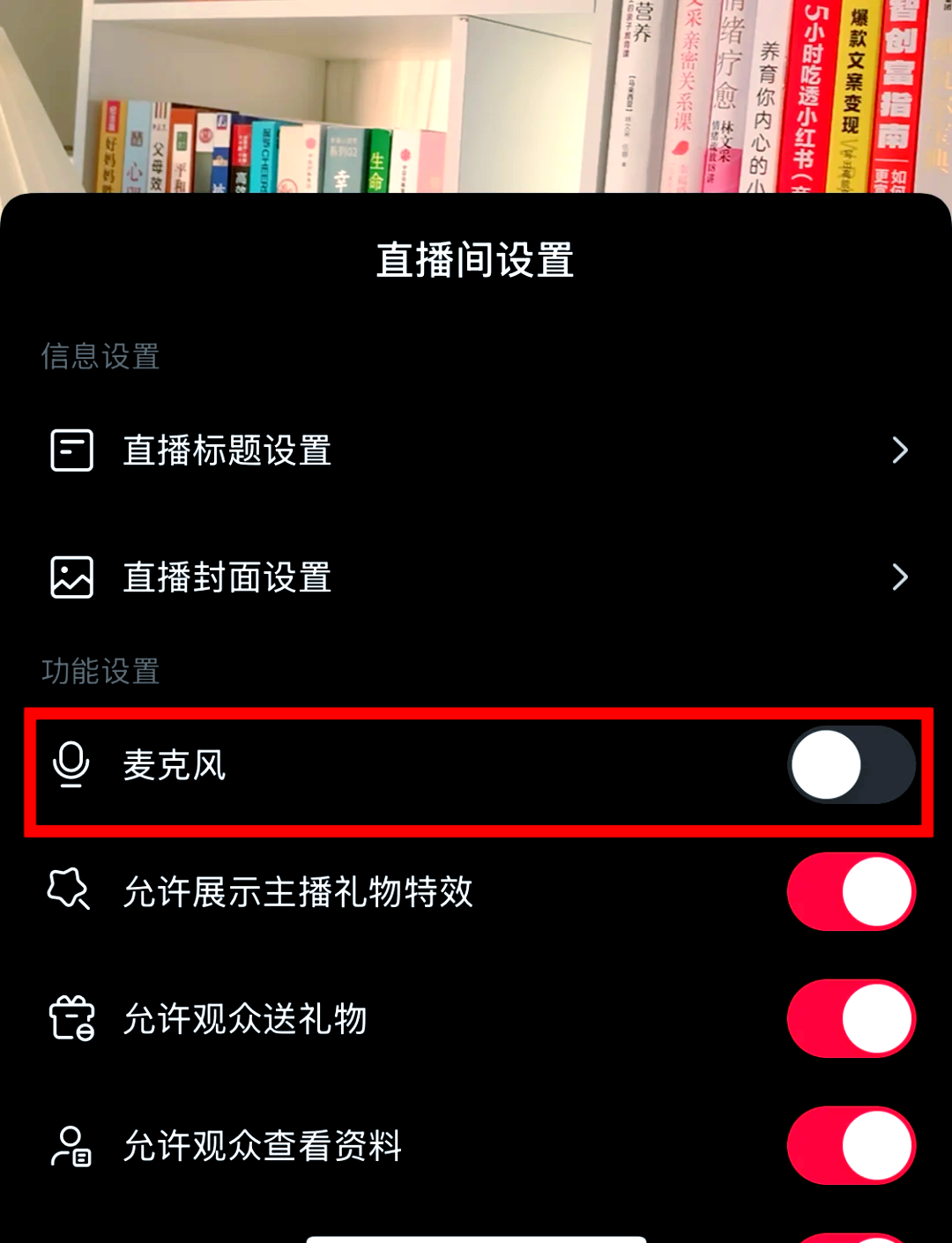Expand 直播标题设置 via its chevron
The height and width of the screenshot is (1243, 952).
pos(900,450)
